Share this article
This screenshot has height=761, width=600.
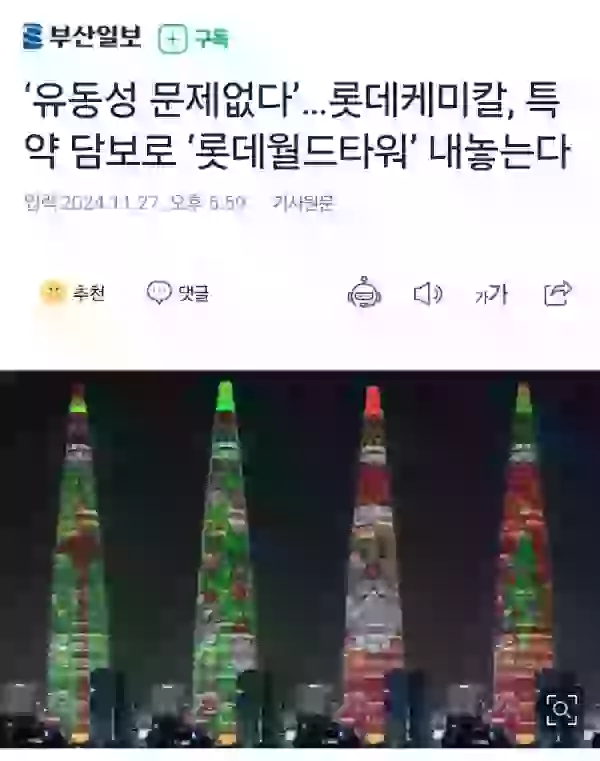coord(557,294)
